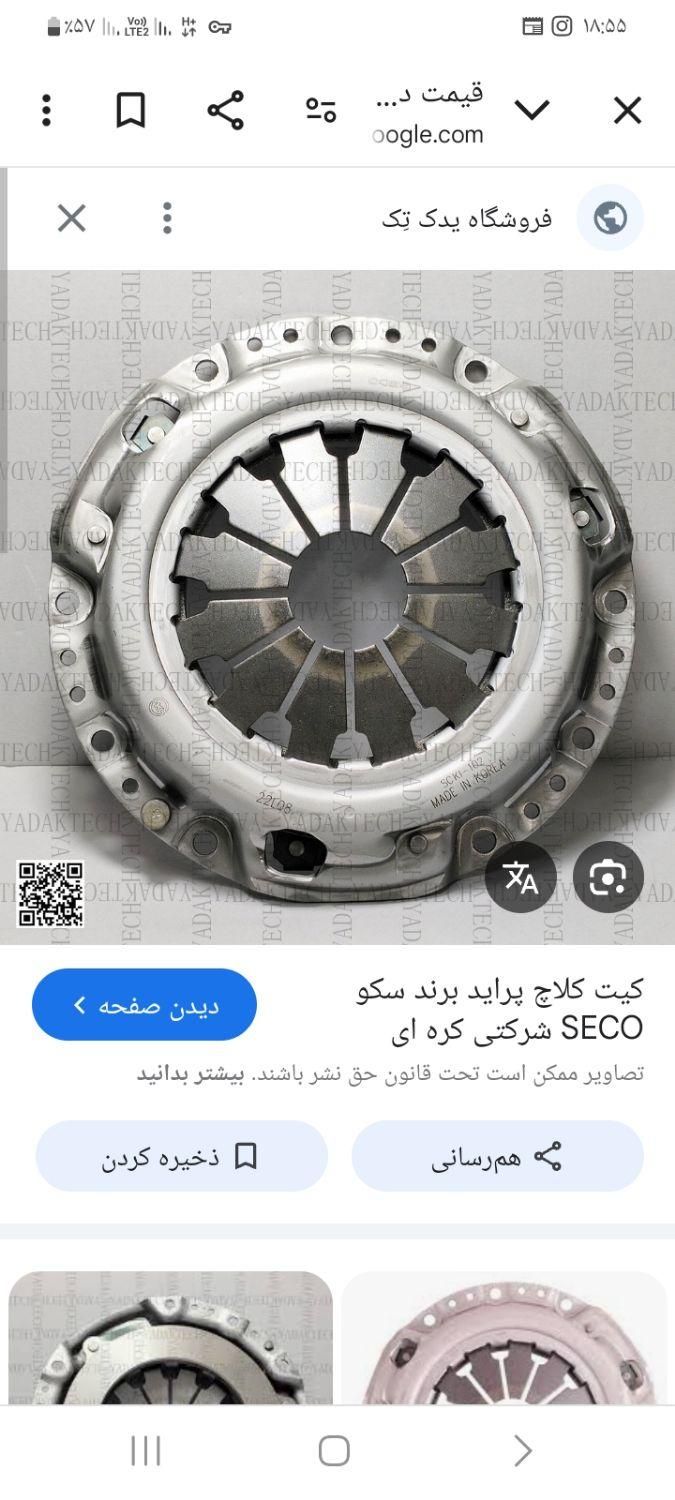The width and height of the screenshot is (675, 1500).
Task: Tap the هم‌رسانی share button
Action: (x=497, y=1157)
